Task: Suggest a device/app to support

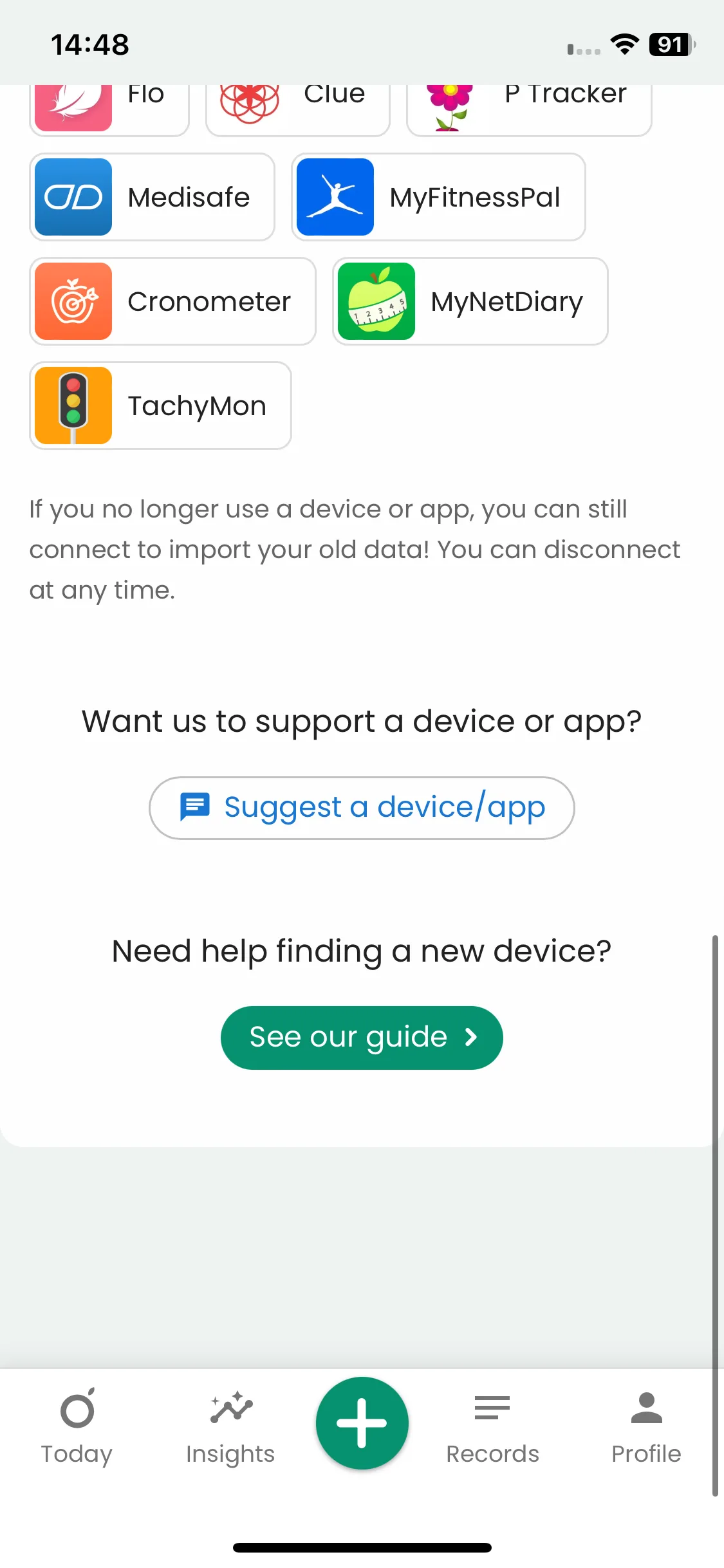Action: pyautogui.click(x=362, y=808)
